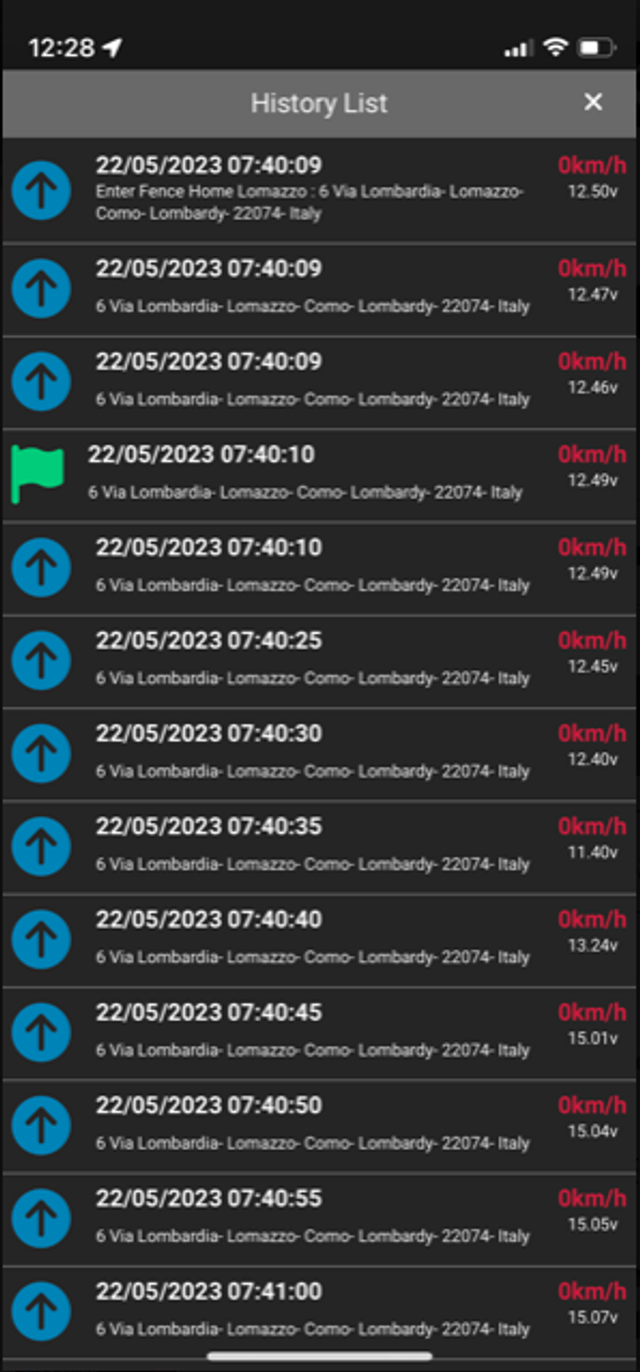This screenshot has width=640, height=1372.
Task: Open the green flag entry at 07:40:10
Action: [320, 476]
